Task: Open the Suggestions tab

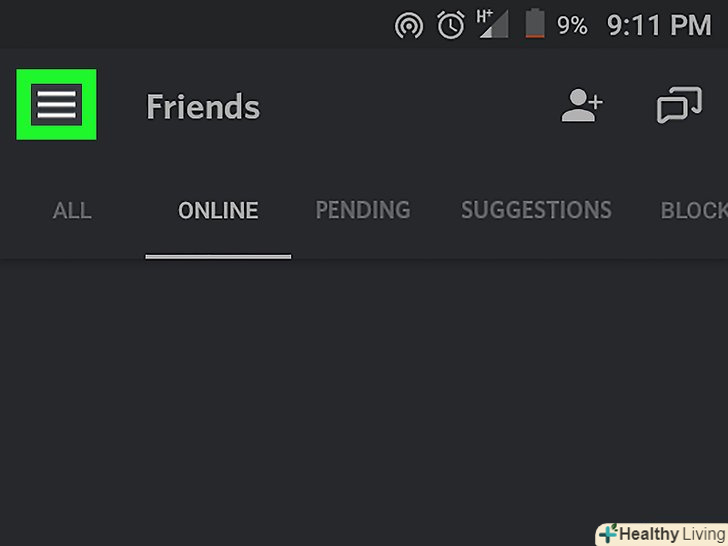Action: point(536,211)
